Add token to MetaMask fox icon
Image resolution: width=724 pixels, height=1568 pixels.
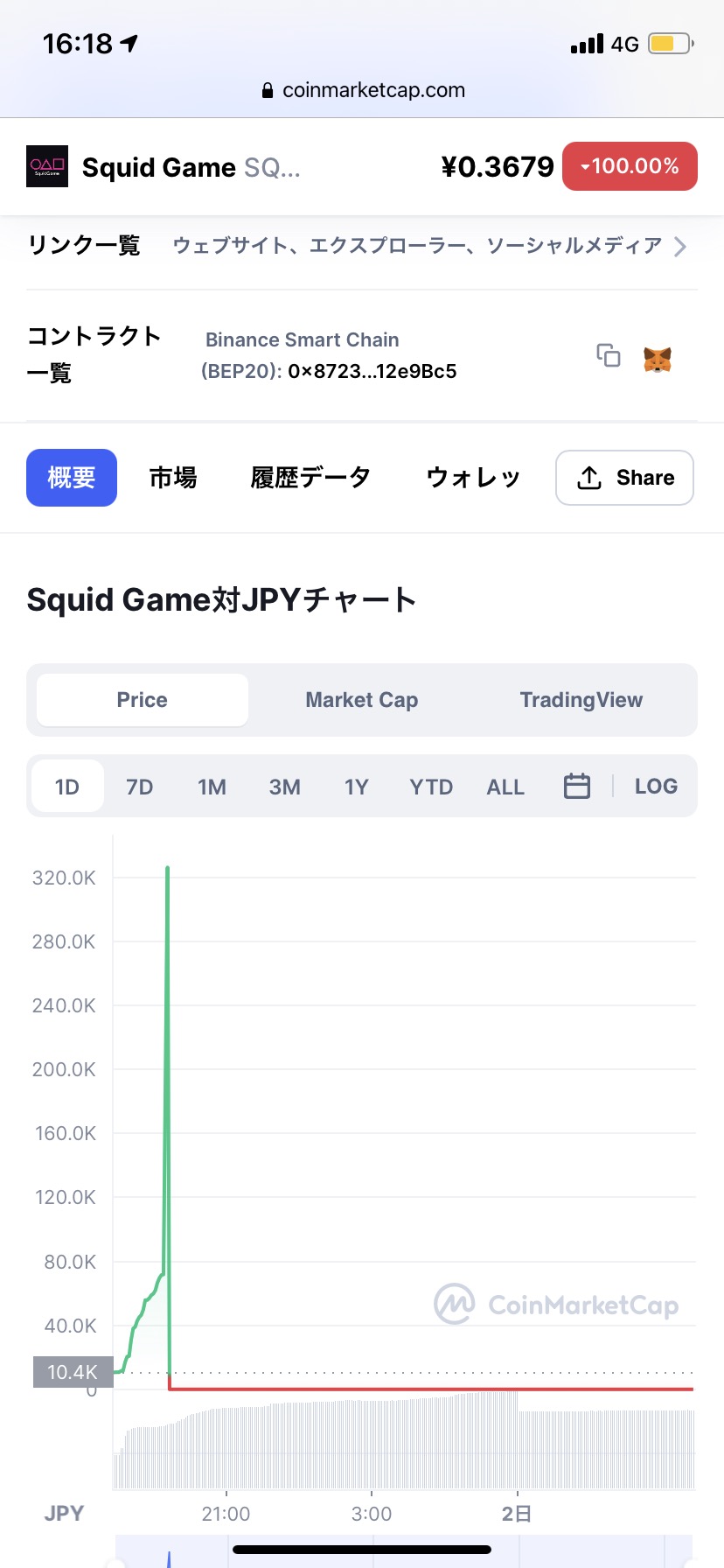pyautogui.click(x=658, y=359)
